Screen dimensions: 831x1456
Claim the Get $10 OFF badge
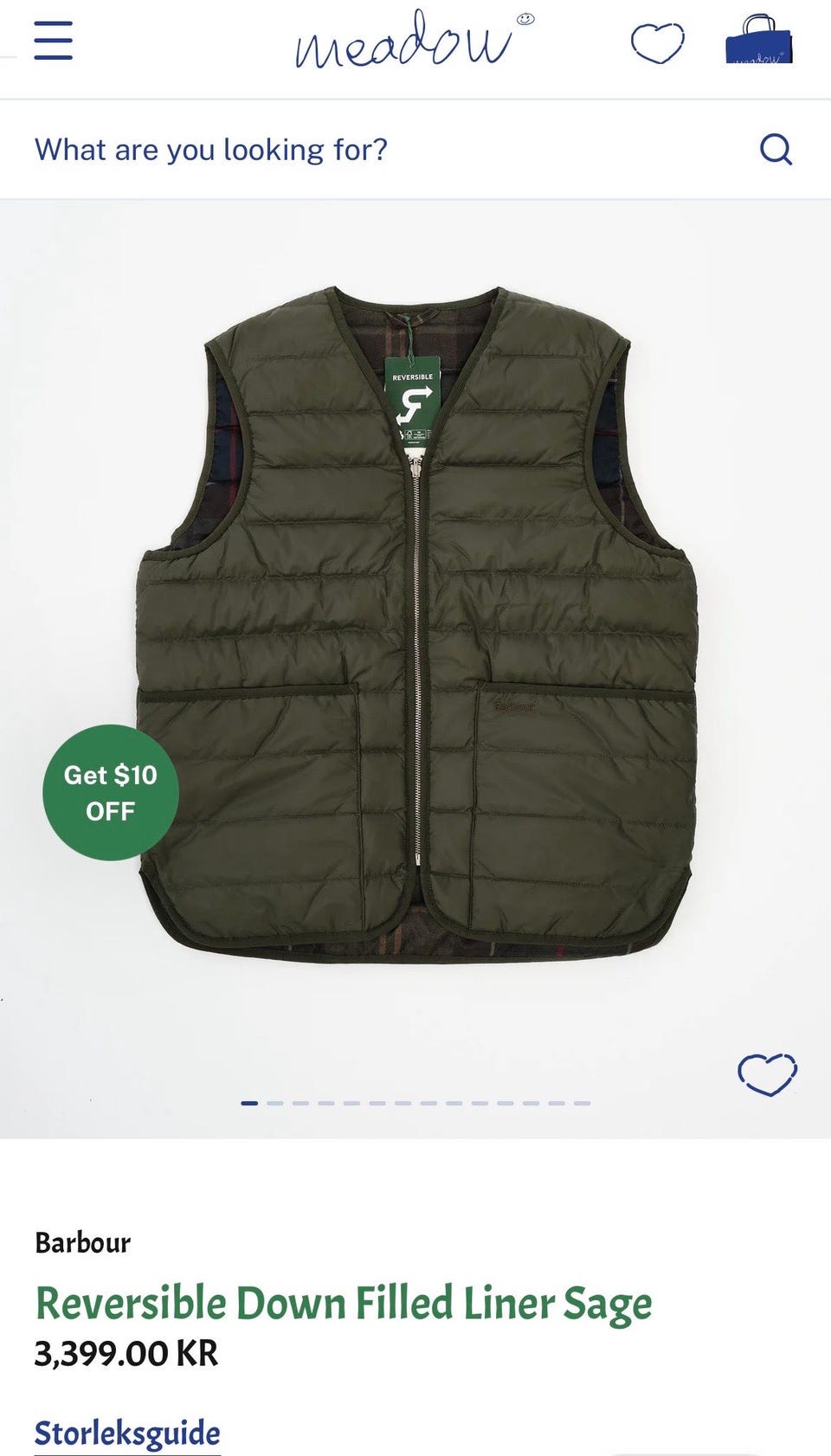click(111, 793)
